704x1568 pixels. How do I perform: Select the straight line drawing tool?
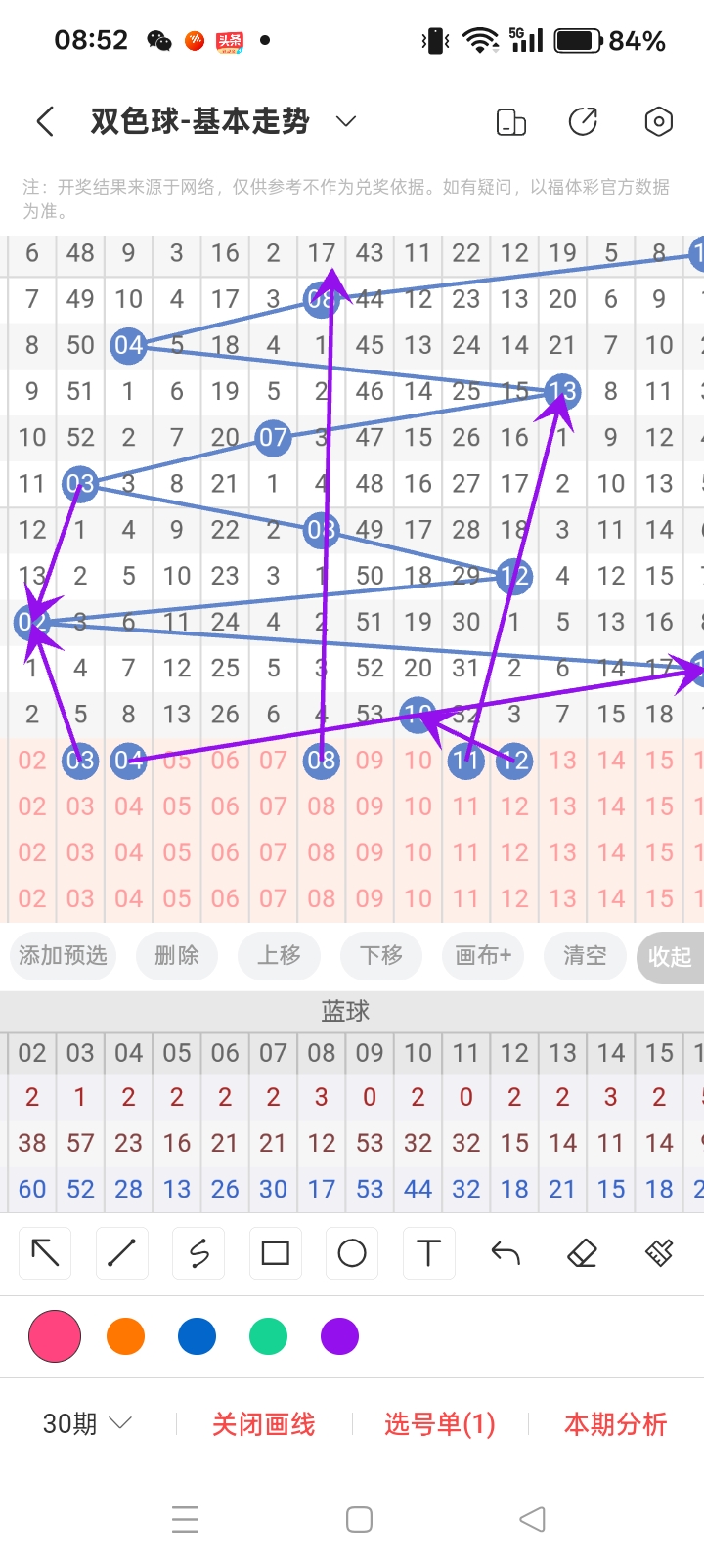coord(121,1252)
